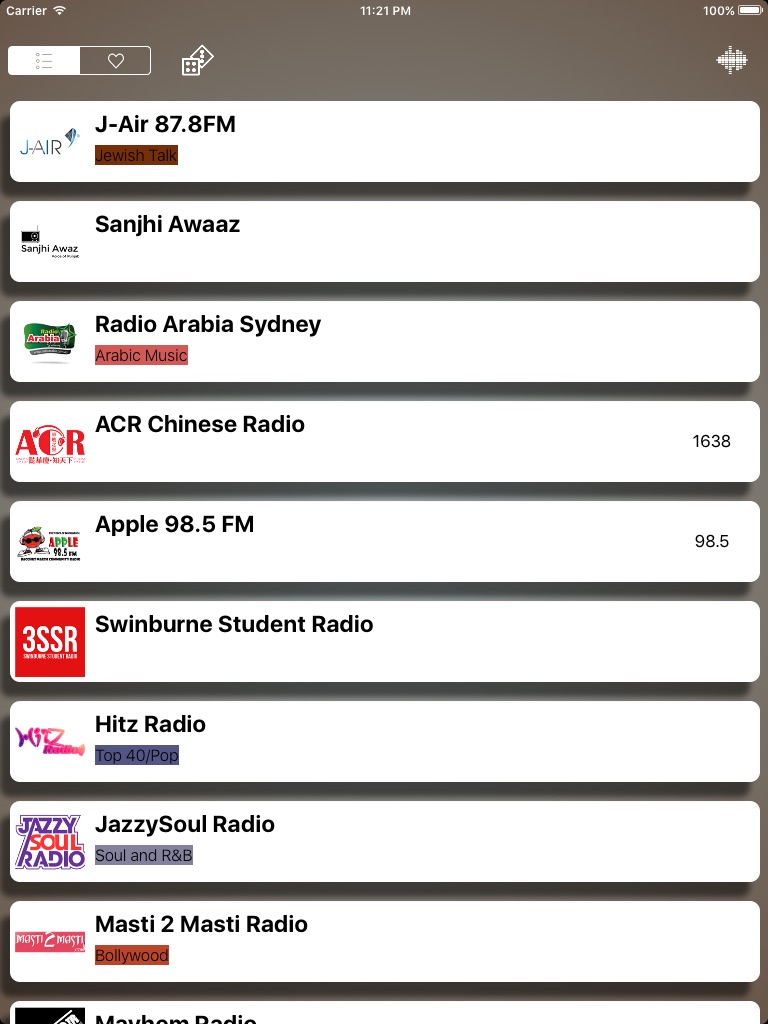Listen to Hitz Radio
The image size is (768, 1024).
[385, 741]
